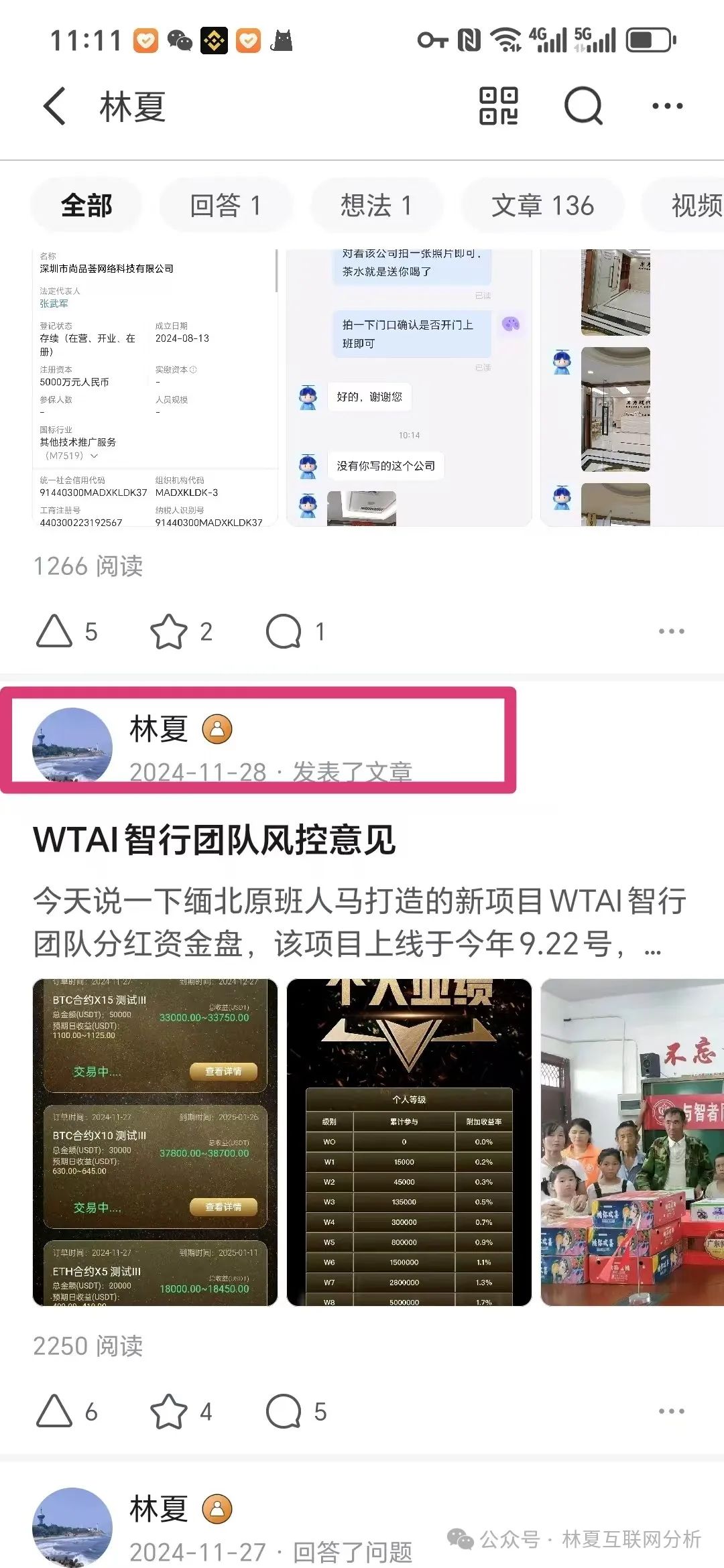The width and height of the screenshot is (724, 1568).
Task: Show the 文章 136 tab
Action: pyautogui.click(x=542, y=205)
